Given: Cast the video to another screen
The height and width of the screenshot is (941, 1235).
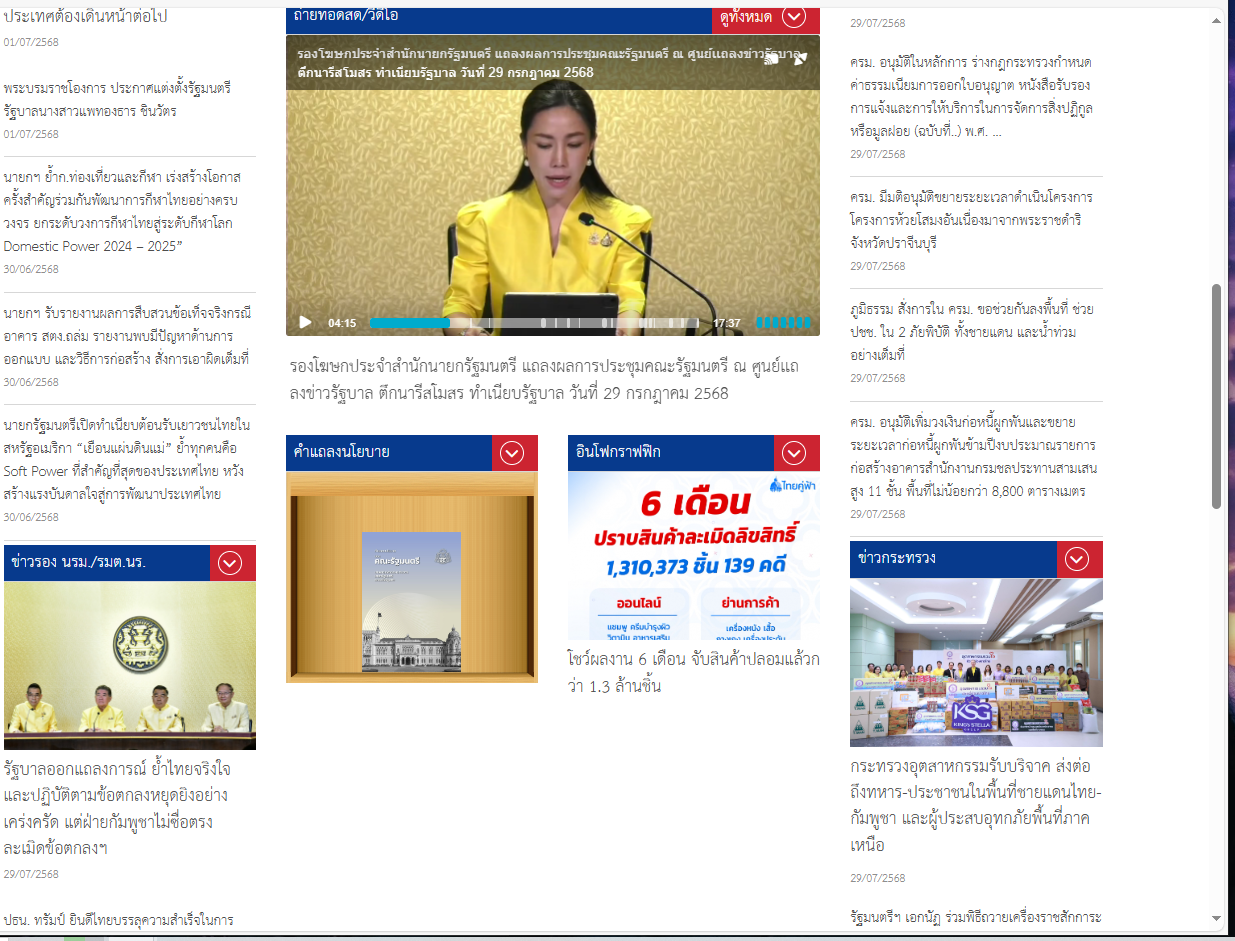Looking at the screenshot, I should (771, 59).
